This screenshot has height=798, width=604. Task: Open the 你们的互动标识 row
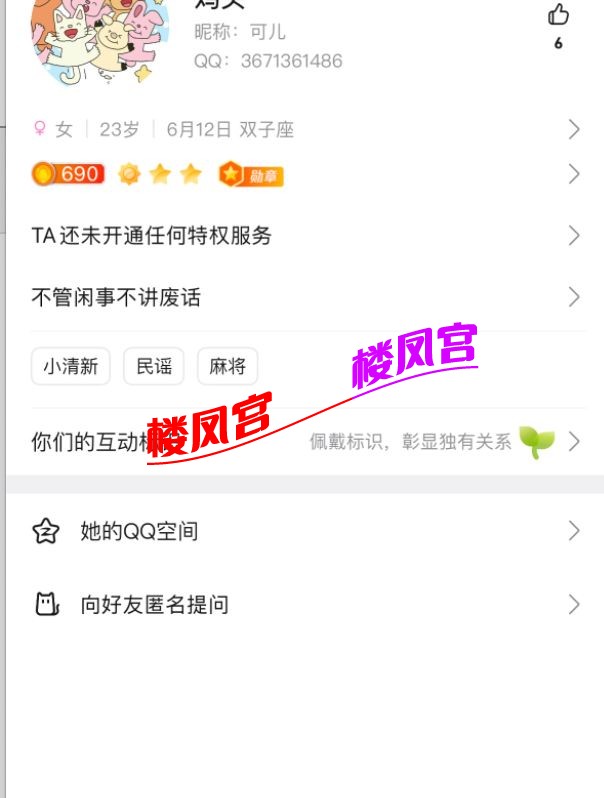300,441
